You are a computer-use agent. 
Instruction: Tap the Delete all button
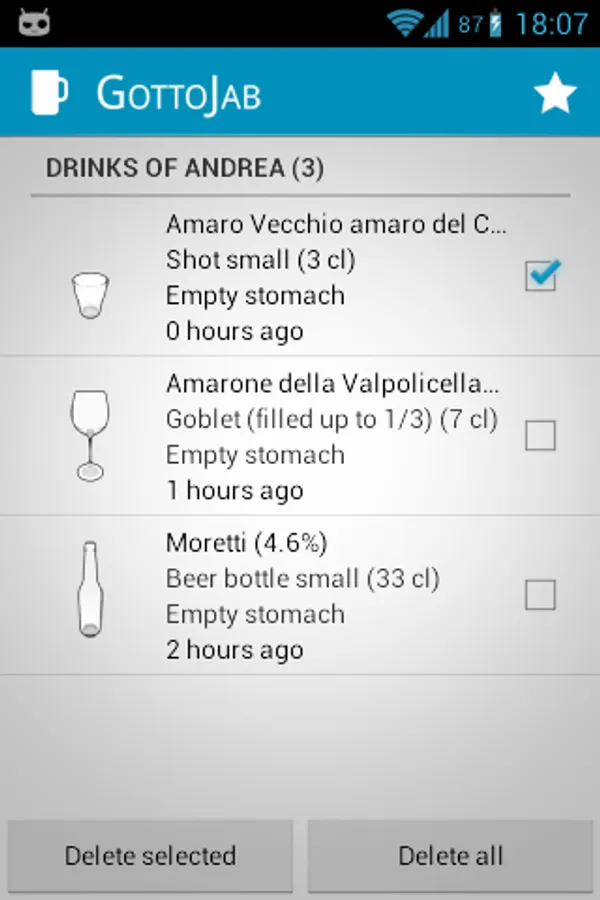click(x=450, y=856)
